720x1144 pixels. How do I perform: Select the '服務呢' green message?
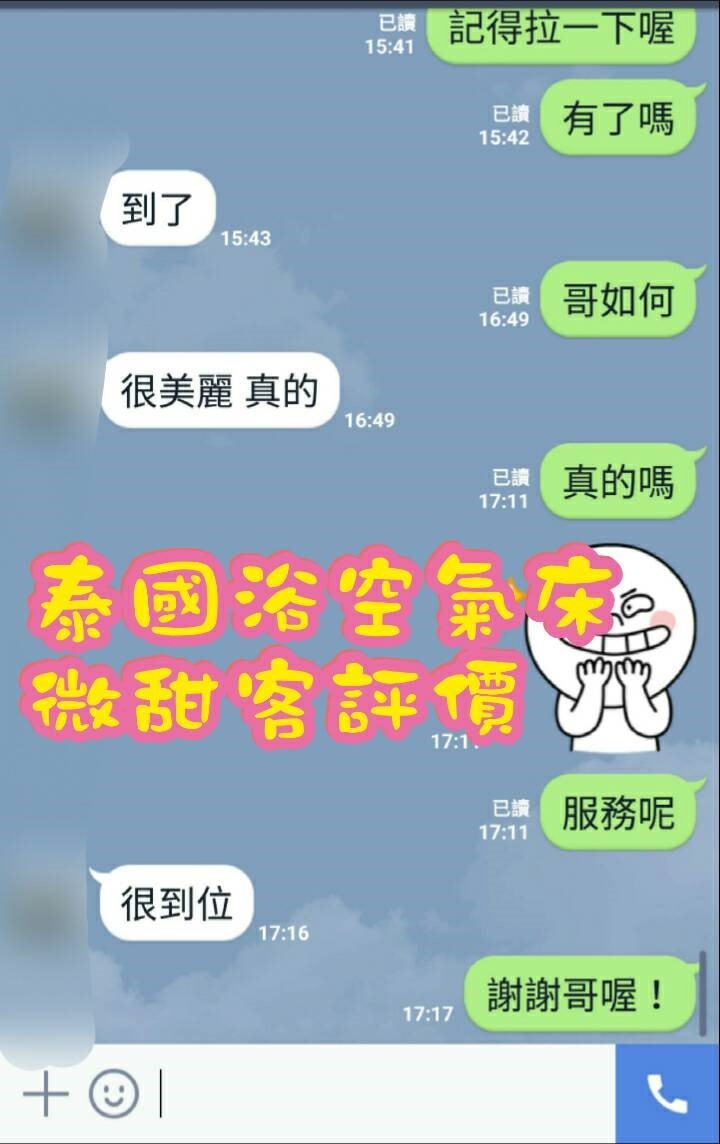(618, 814)
